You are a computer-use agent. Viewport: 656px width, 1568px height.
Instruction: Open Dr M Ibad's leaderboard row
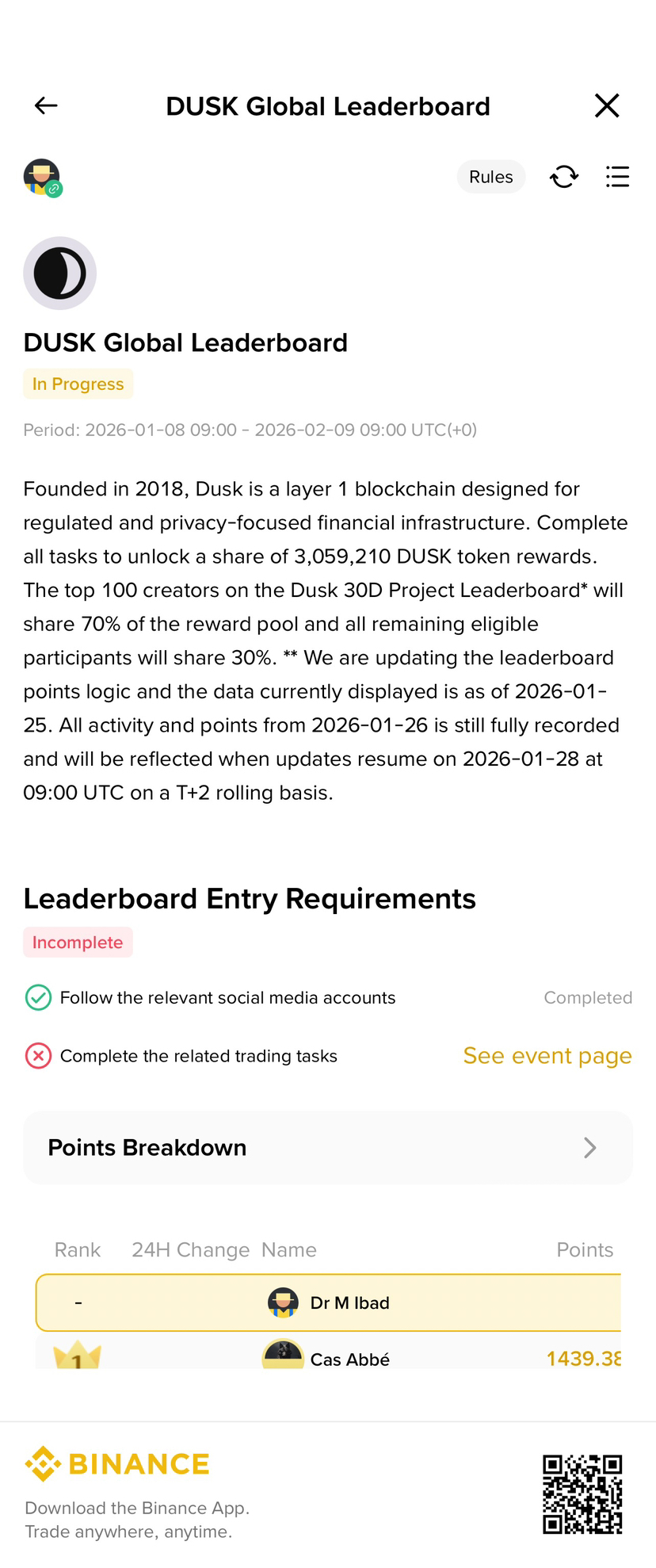328,1302
